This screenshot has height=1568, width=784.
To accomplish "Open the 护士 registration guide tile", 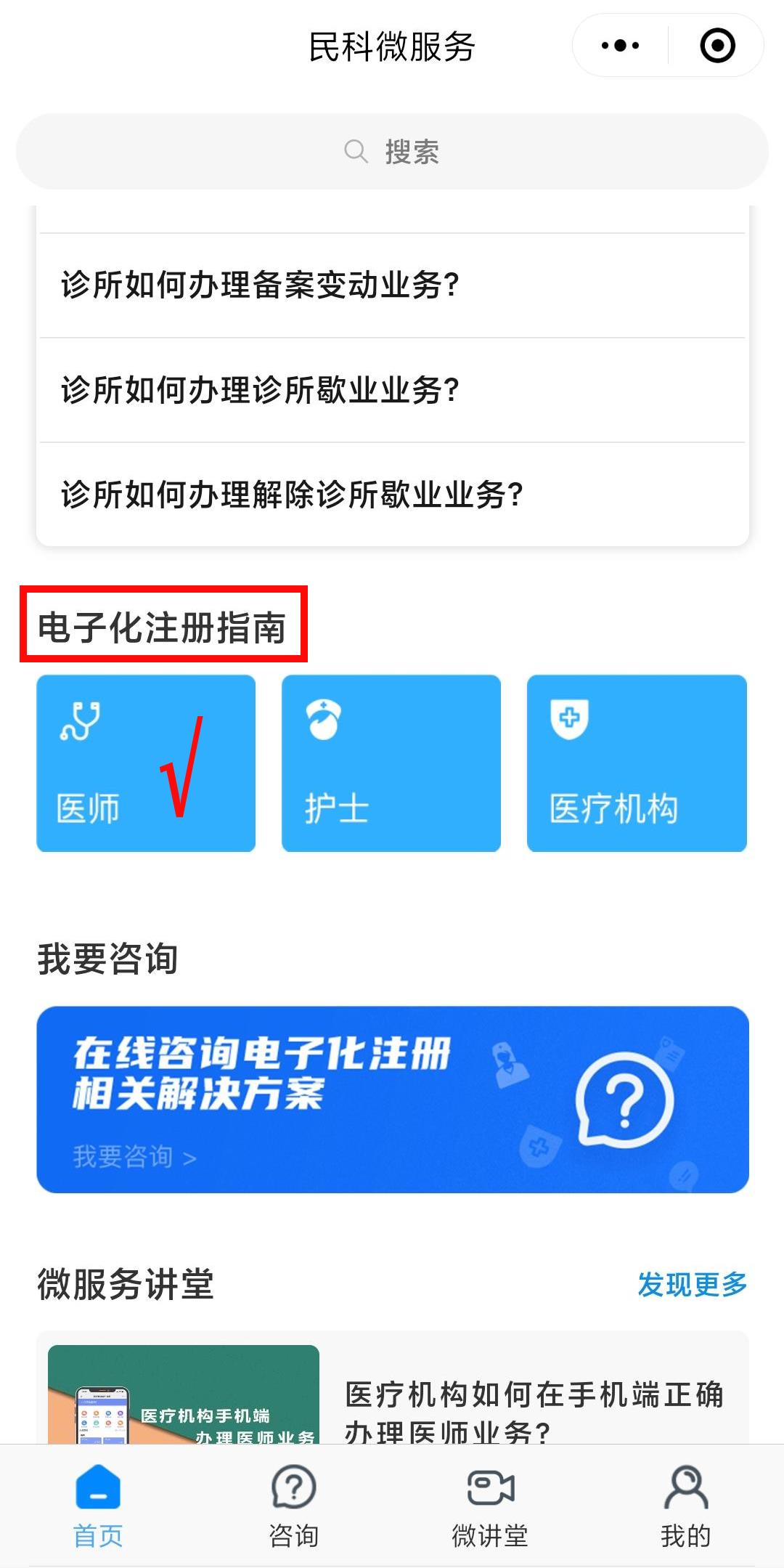I will pyautogui.click(x=391, y=763).
